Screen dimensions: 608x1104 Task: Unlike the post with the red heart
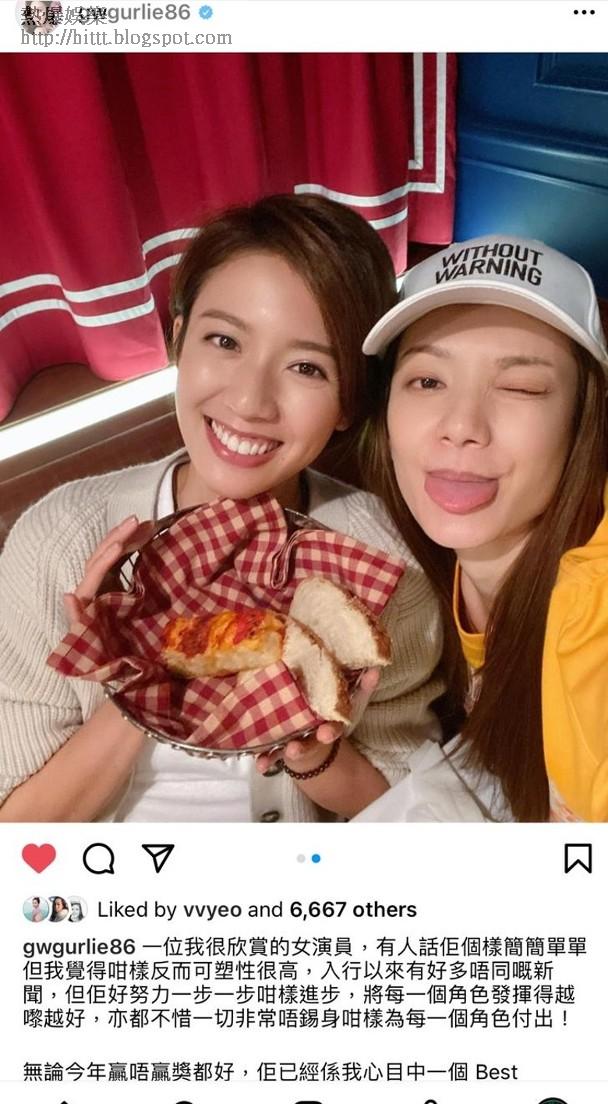click(x=39, y=858)
